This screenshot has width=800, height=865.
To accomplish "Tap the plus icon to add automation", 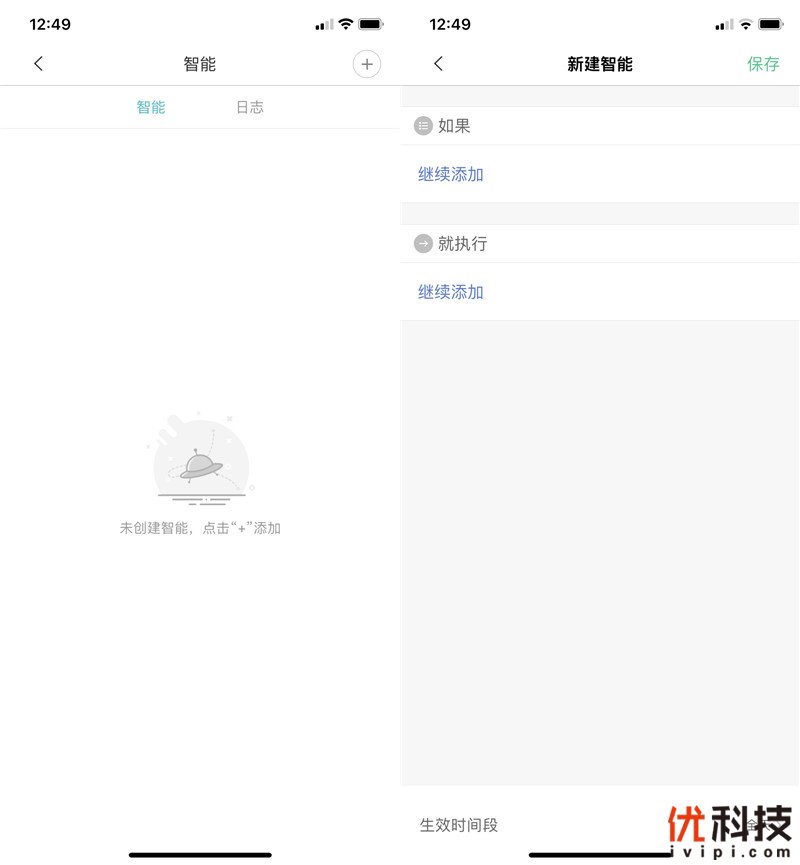I will 367,64.
